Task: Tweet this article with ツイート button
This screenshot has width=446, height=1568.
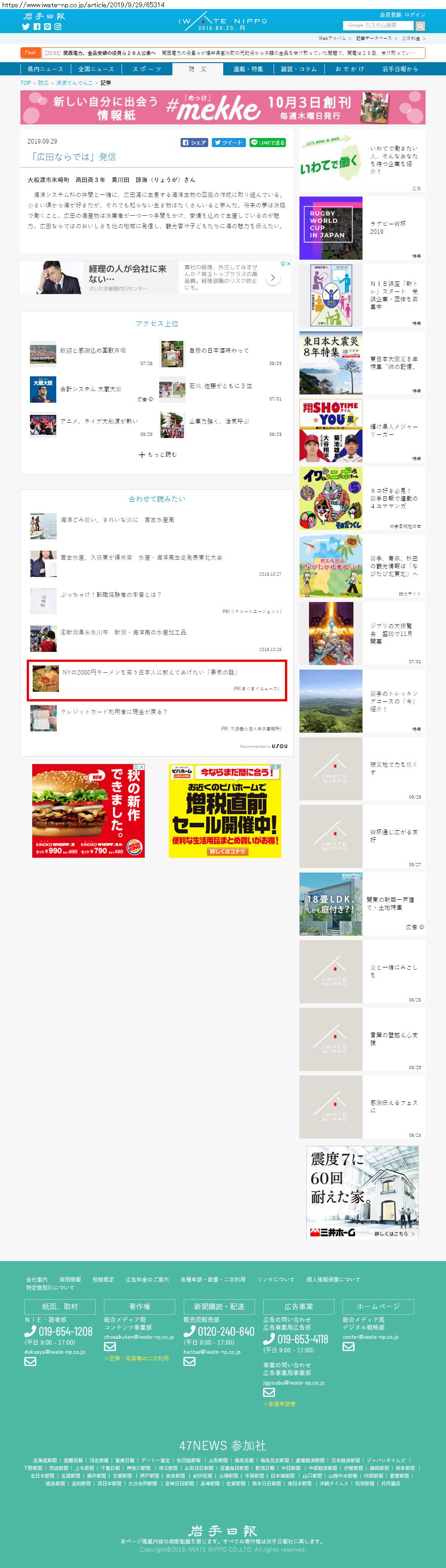Action: pos(228,143)
